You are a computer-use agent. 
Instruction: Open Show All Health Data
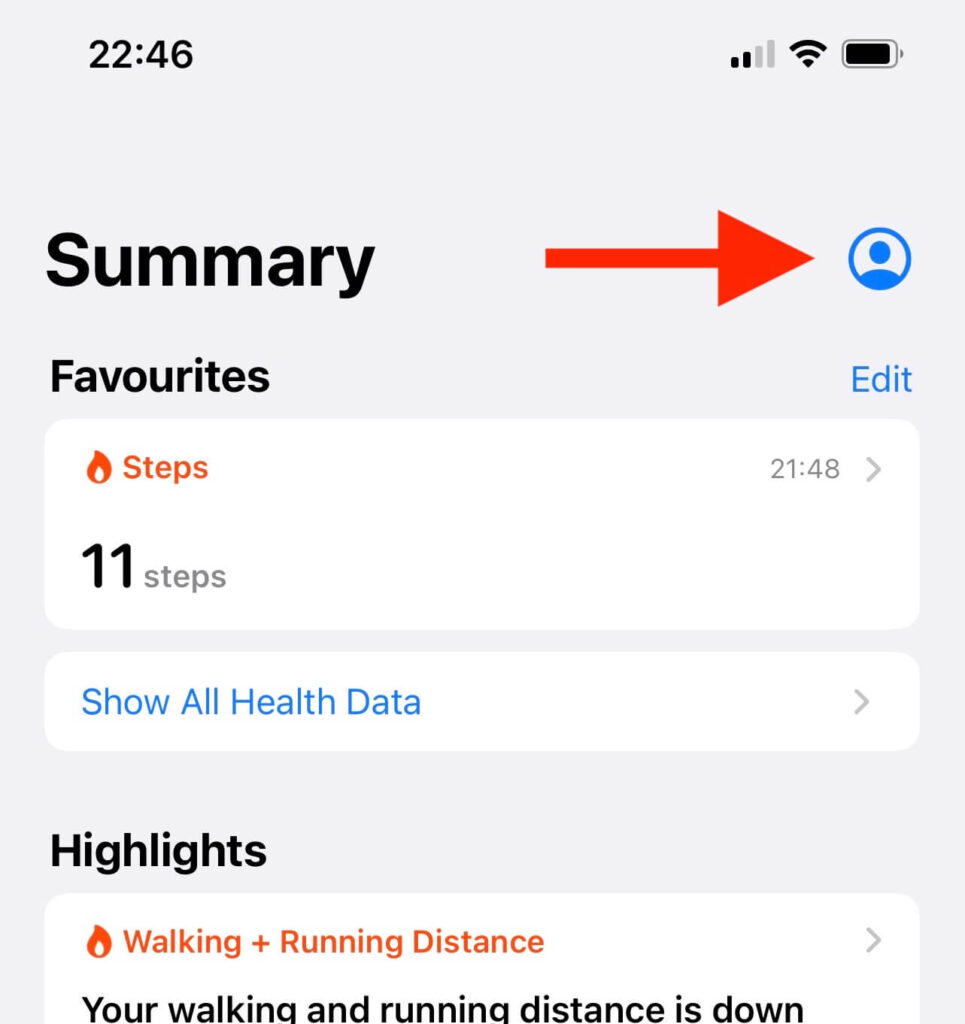[480, 702]
